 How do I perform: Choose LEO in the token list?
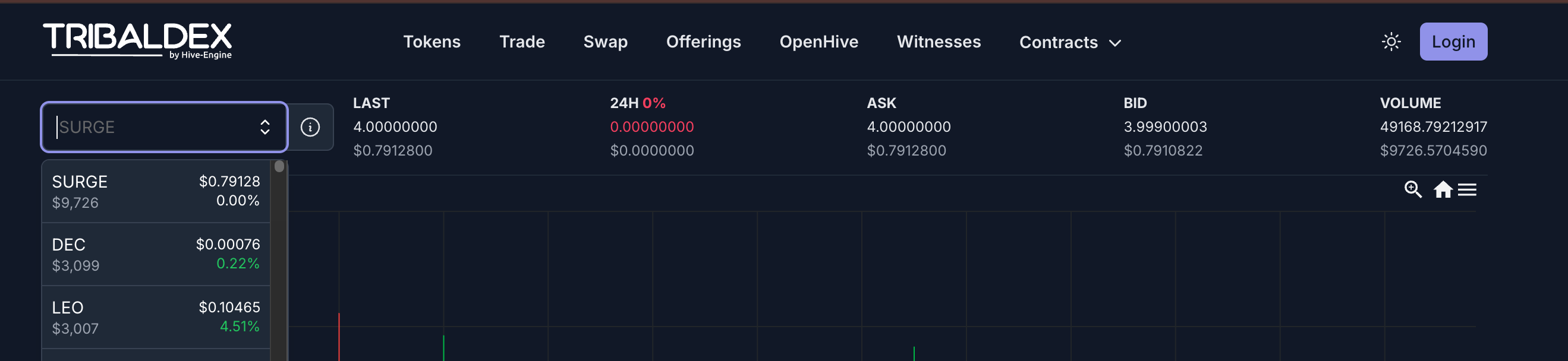tap(155, 317)
